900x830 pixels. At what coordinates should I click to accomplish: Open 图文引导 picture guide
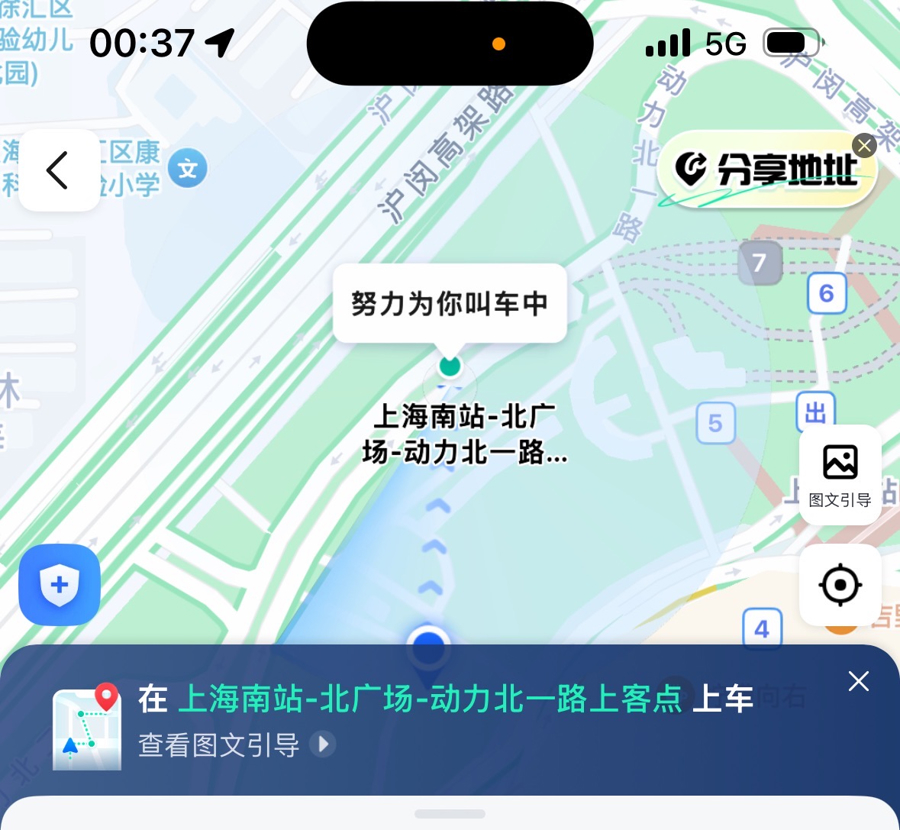[840, 474]
